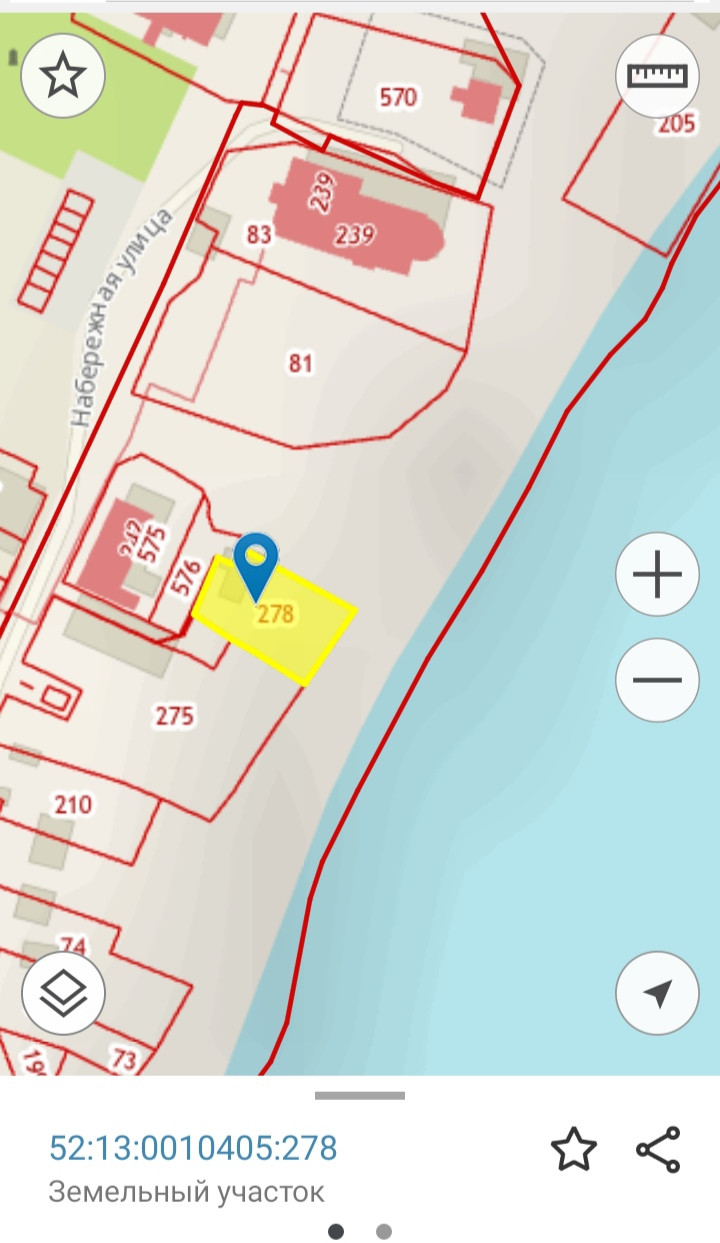Share the selected land parcel
Viewport: 720px width, 1243px height.
[658, 1149]
